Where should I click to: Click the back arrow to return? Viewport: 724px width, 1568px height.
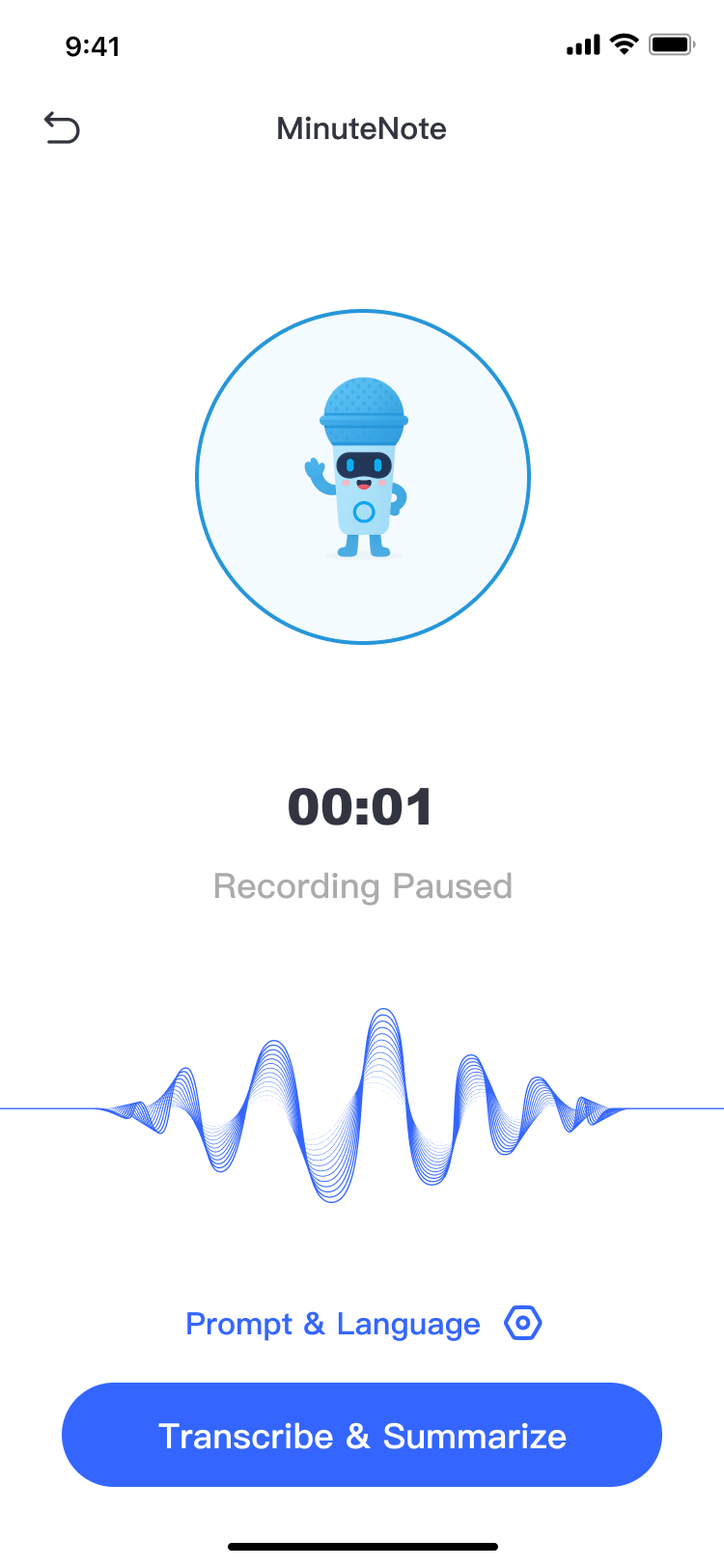[x=62, y=127]
